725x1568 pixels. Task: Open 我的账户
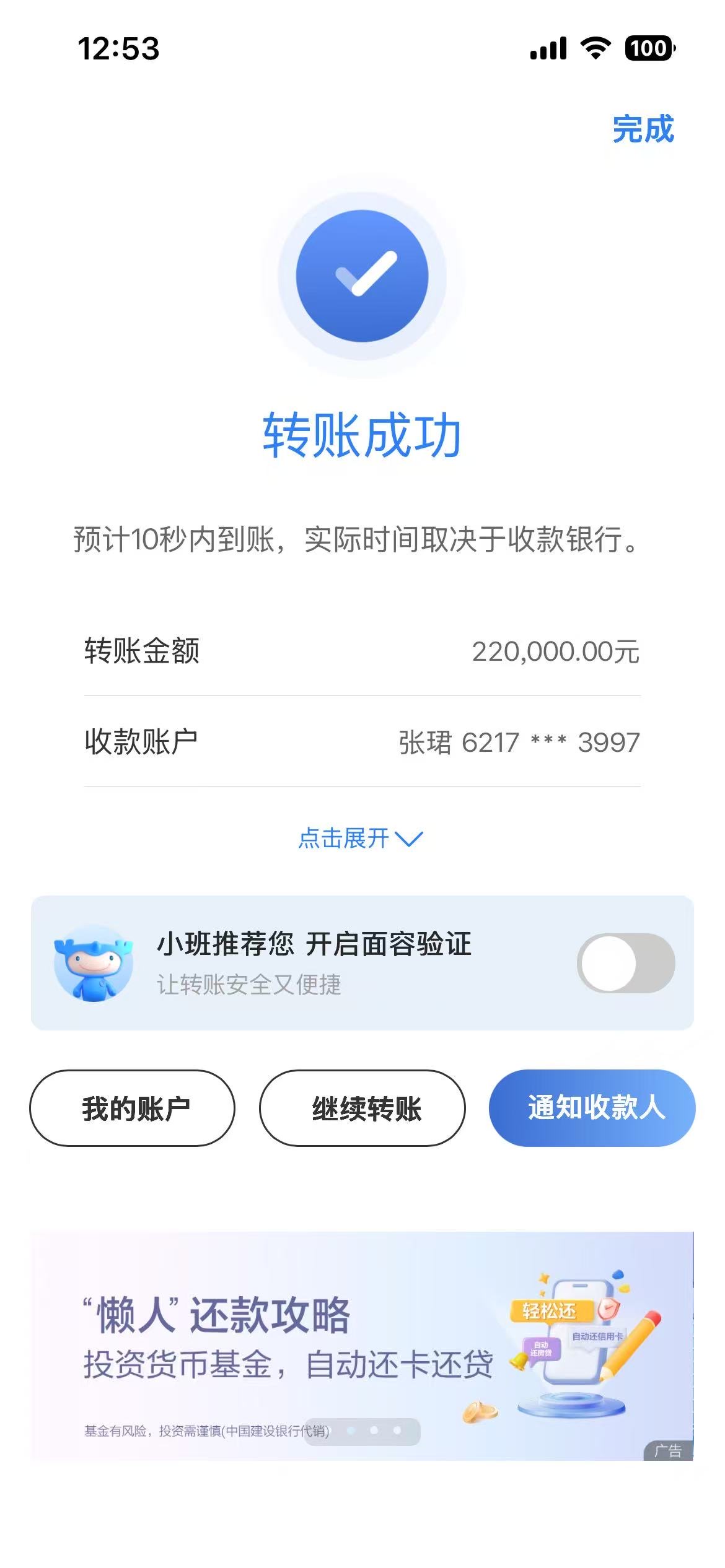[133, 1108]
